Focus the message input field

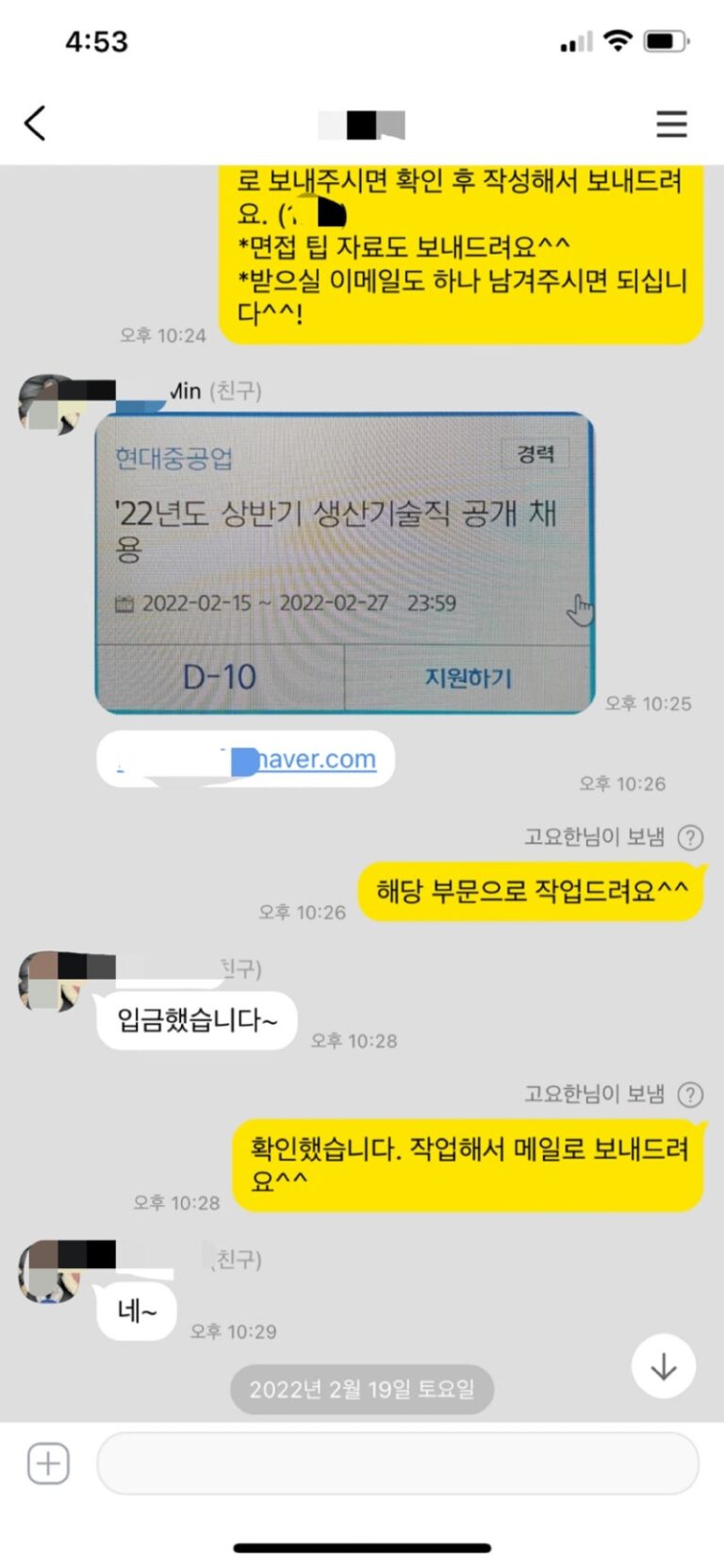click(397, 1463)
